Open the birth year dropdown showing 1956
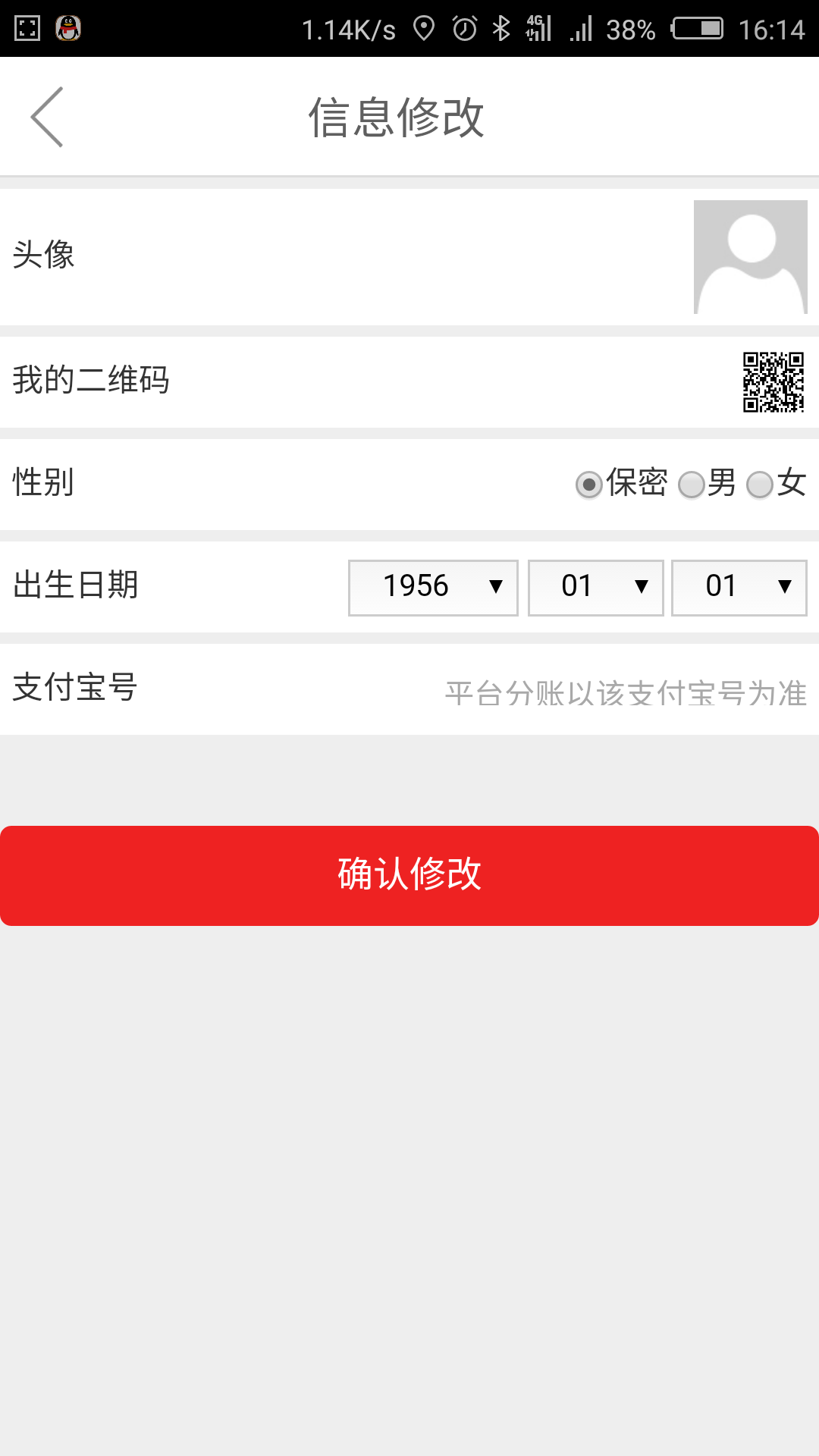The image size is (819, 1456). click(x=433, y=588)
